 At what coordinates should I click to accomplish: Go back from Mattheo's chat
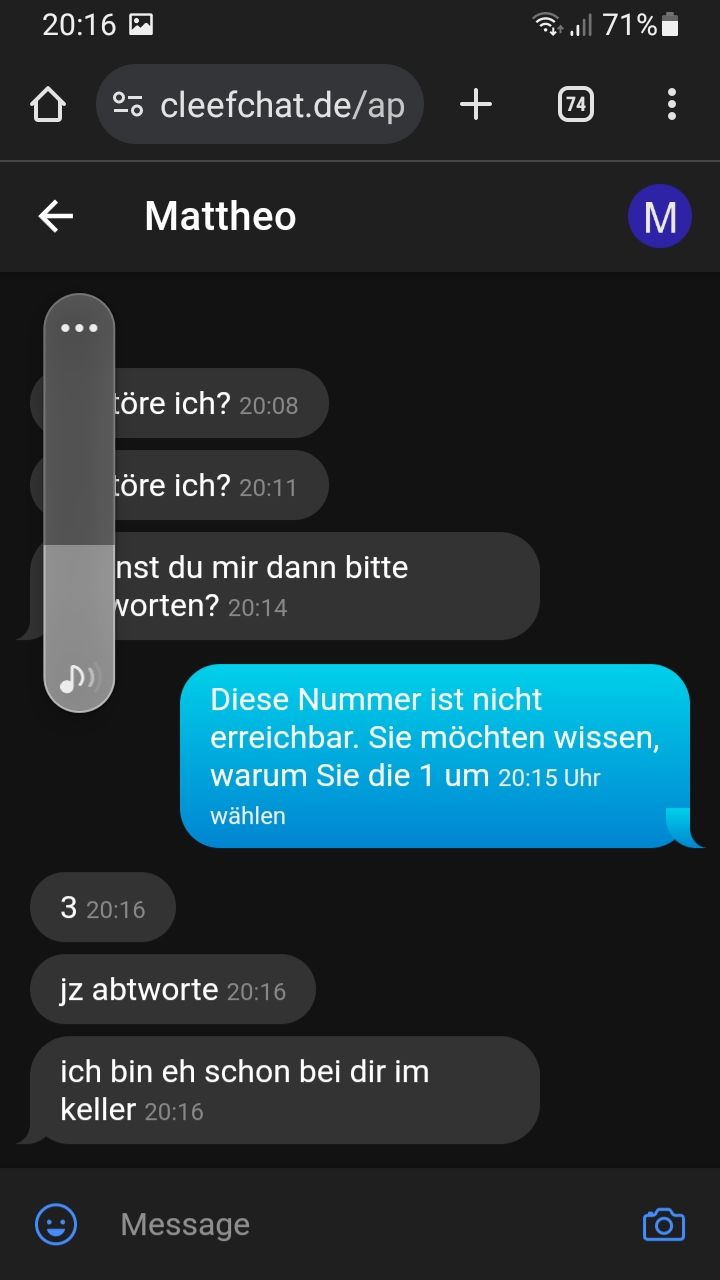56,216
